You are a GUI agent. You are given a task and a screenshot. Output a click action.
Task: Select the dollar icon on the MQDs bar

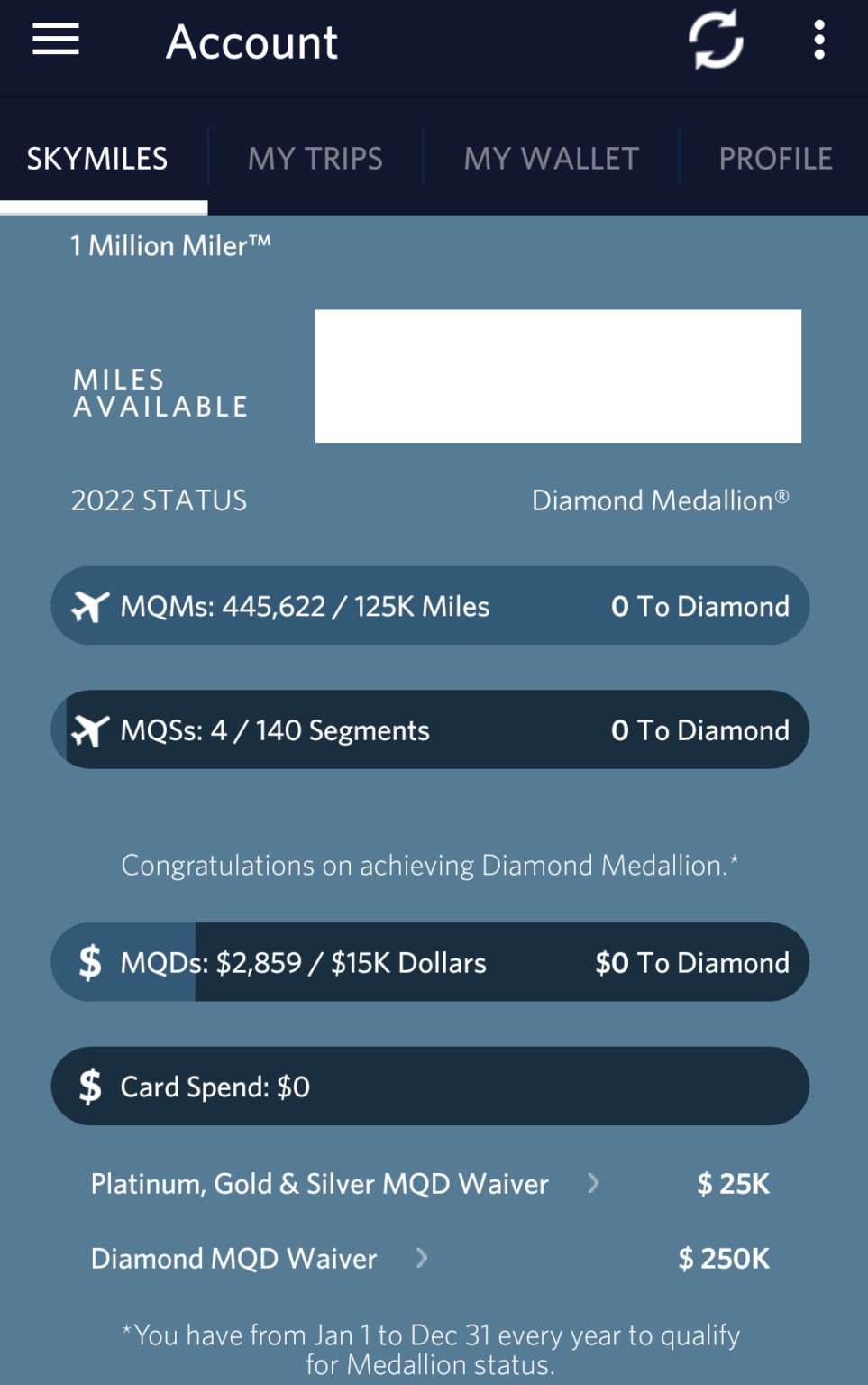pyautogui.click(x=89, y=962)
